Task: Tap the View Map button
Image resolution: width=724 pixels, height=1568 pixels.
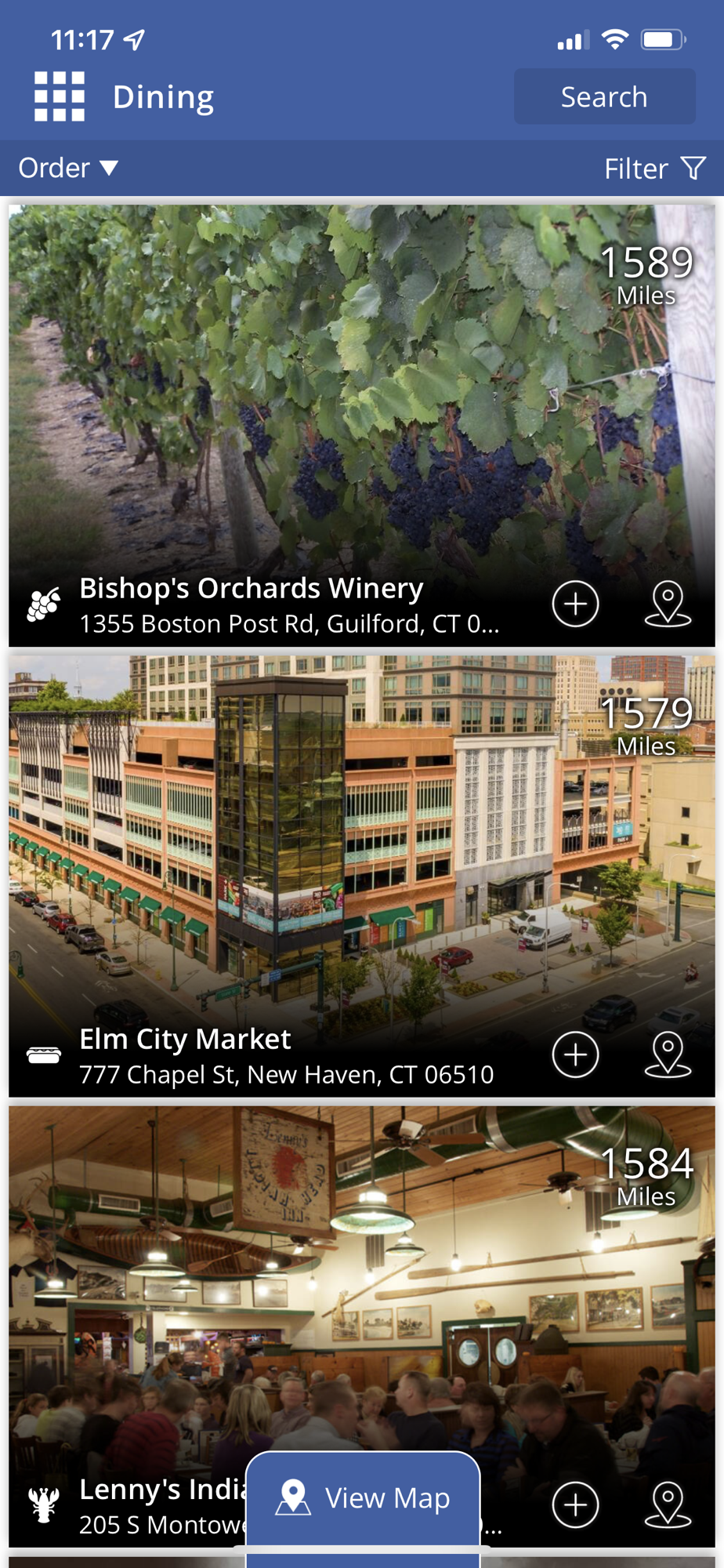Action: pos(363,1498)
